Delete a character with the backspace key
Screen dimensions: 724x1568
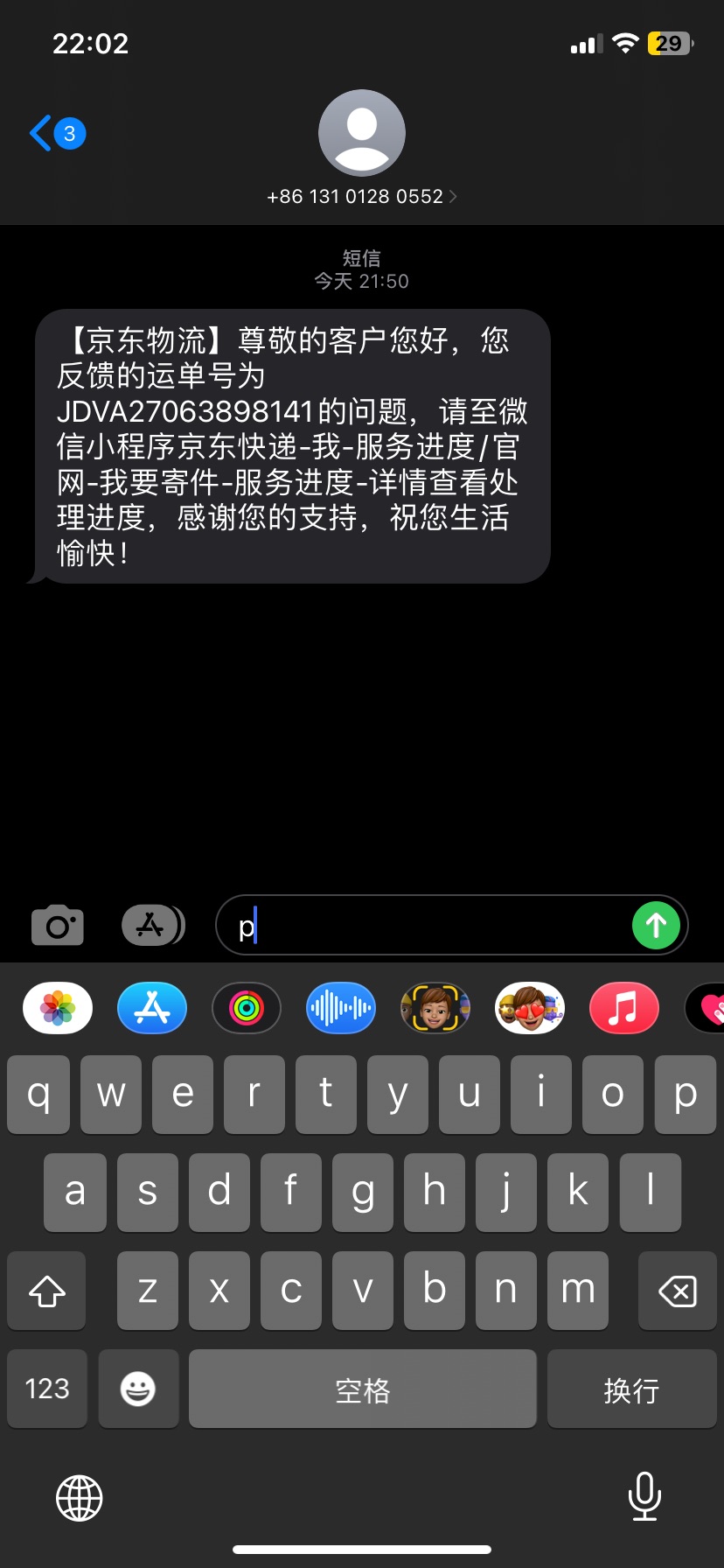click(x=677, y=1290)
